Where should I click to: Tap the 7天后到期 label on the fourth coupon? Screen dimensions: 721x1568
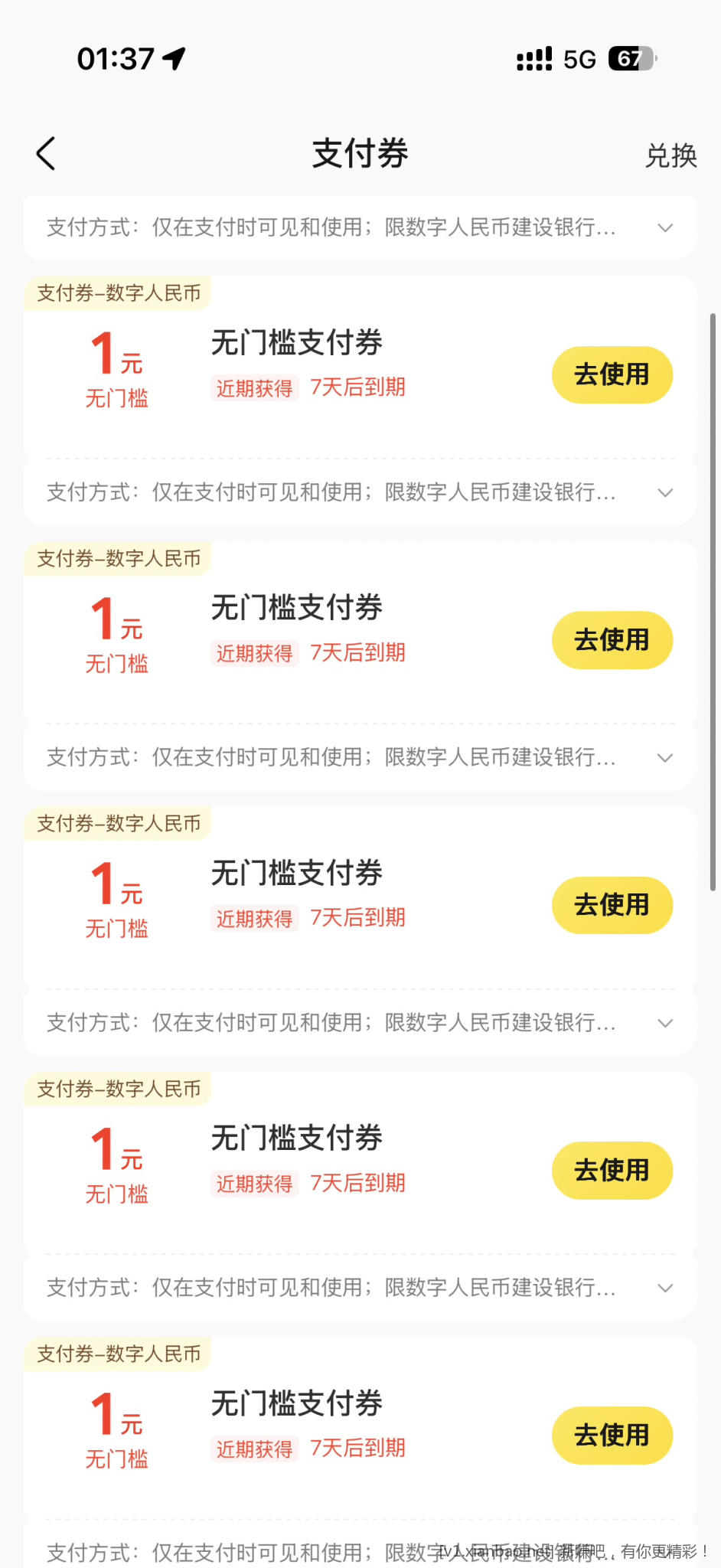[357, 1183]
